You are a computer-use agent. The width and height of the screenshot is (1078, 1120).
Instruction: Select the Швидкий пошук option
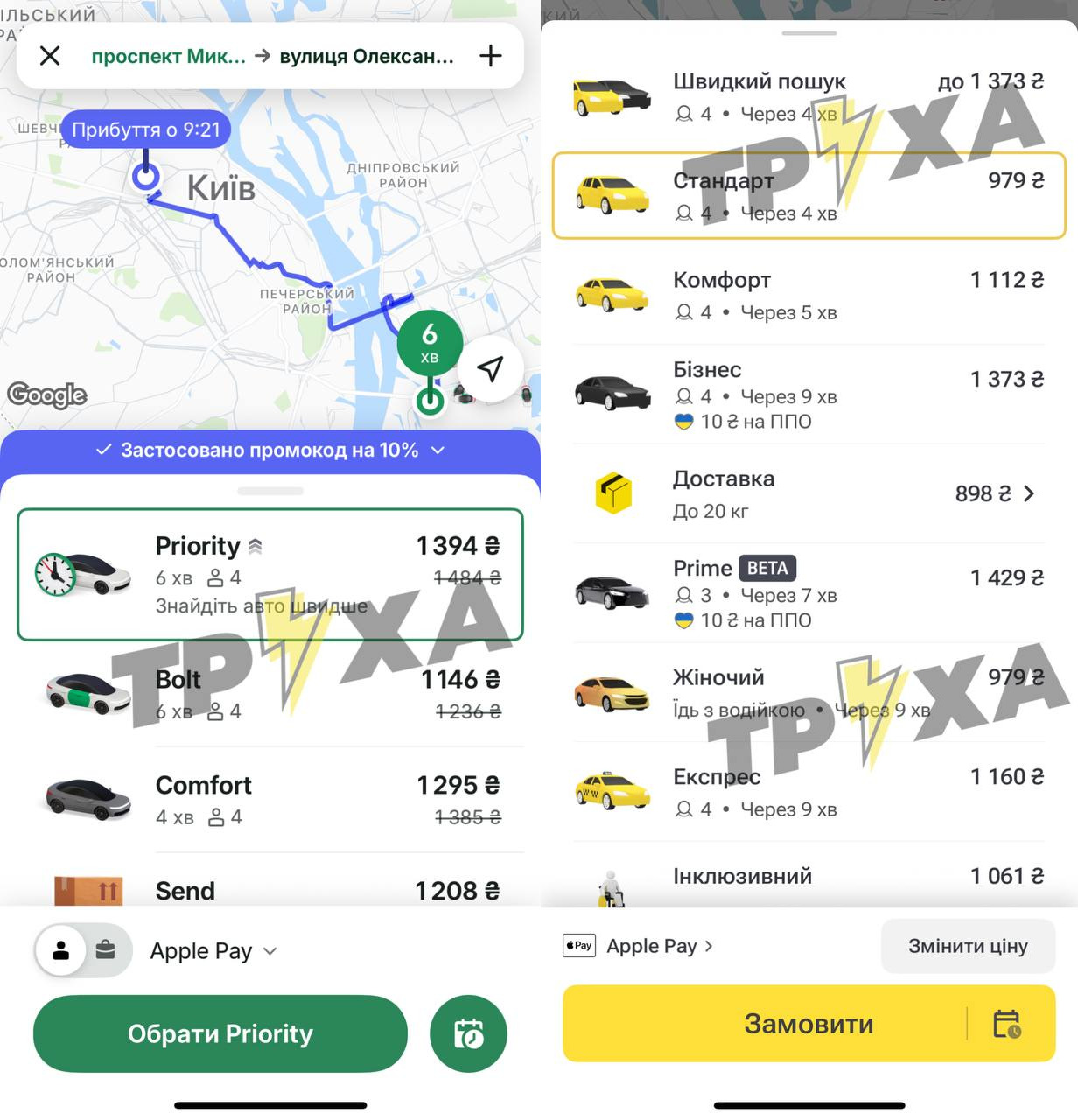coord(808,96)
